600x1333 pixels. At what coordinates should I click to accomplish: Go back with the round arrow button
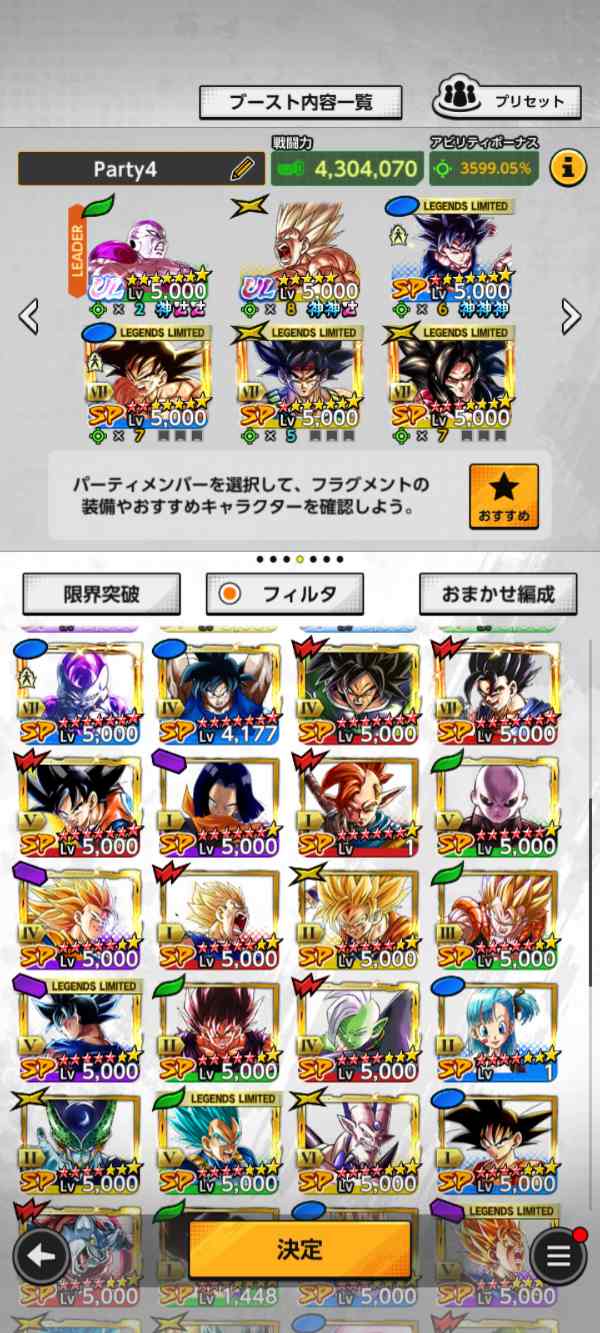(40, 1256)
